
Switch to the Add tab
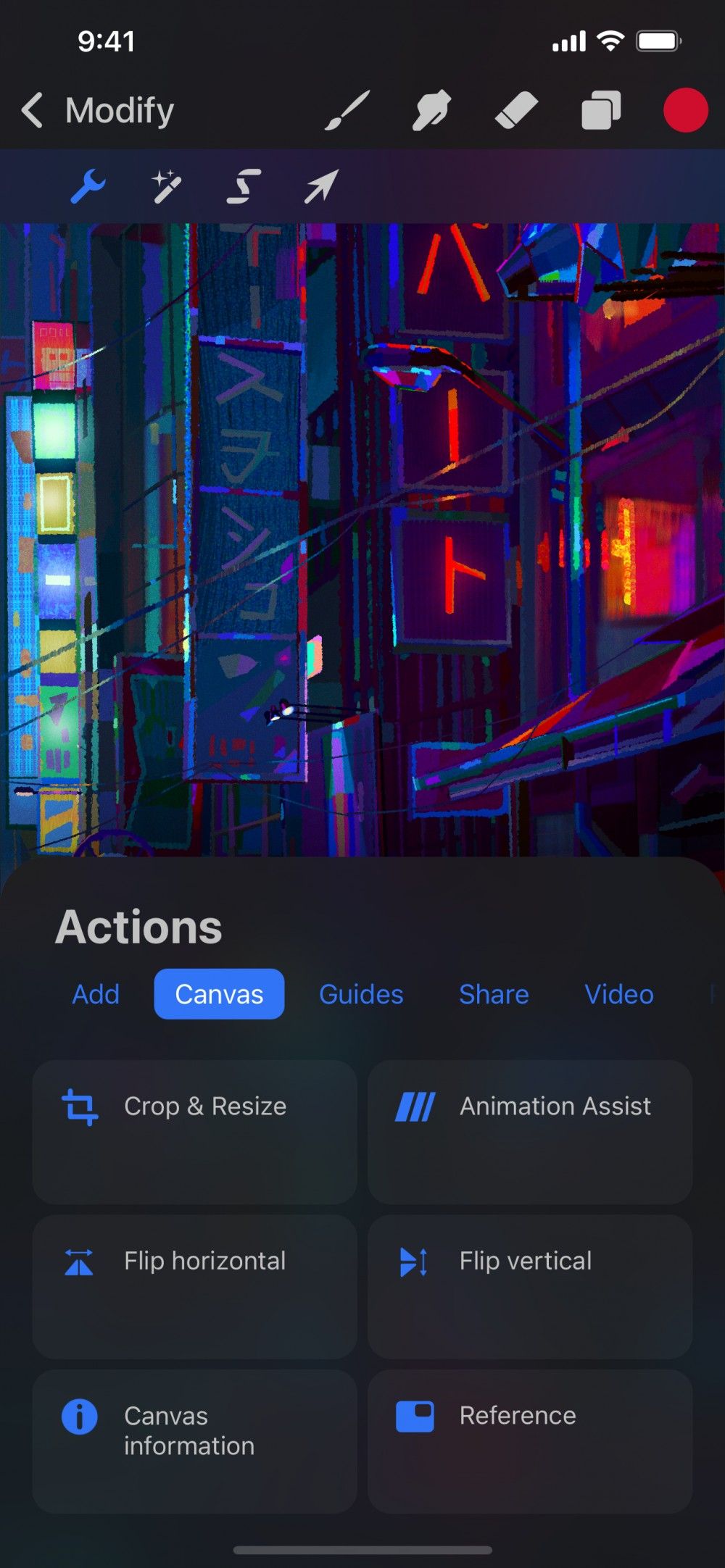96,994
